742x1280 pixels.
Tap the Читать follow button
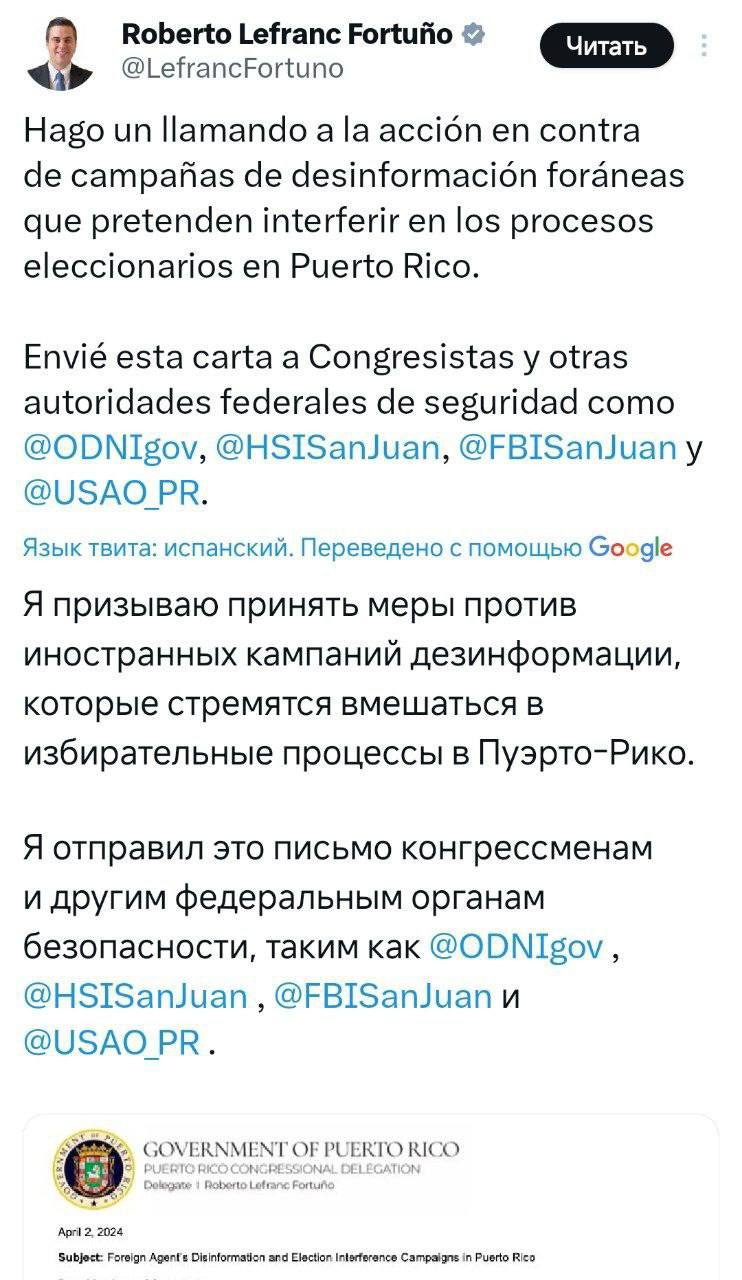[606, 46]
